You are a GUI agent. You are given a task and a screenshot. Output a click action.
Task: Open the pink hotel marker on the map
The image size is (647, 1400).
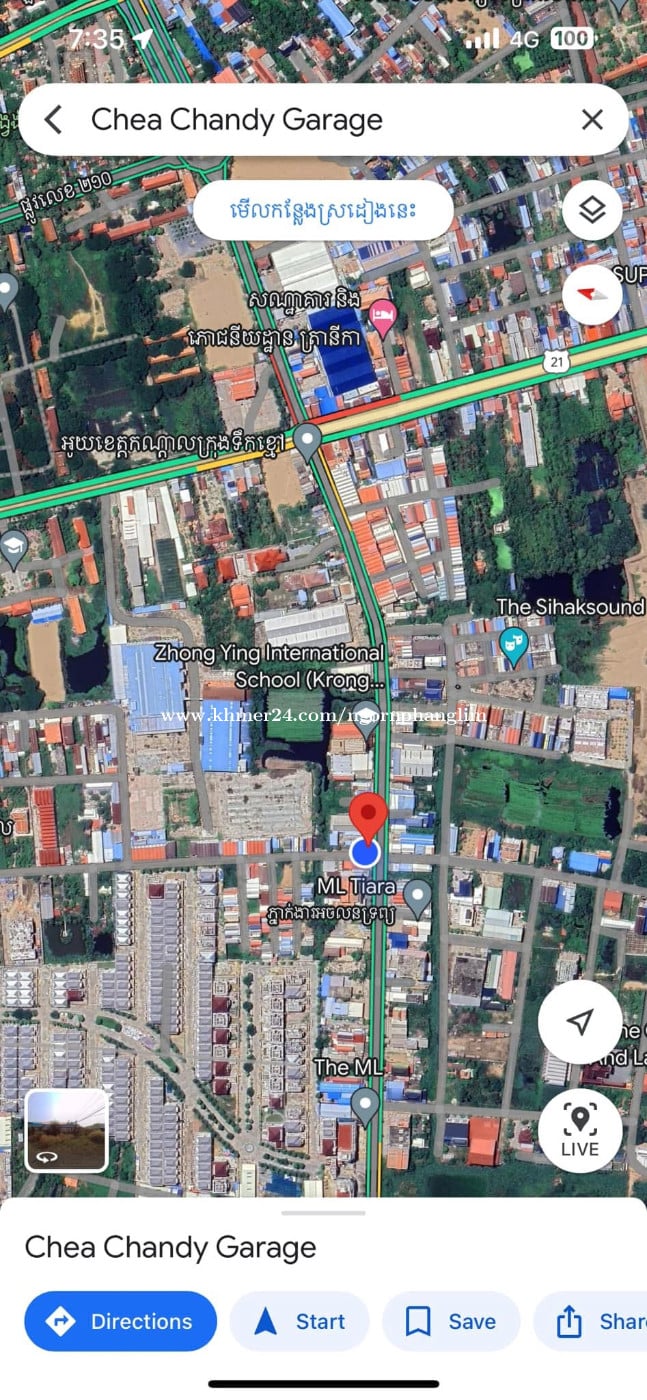[x=383, y=317]
